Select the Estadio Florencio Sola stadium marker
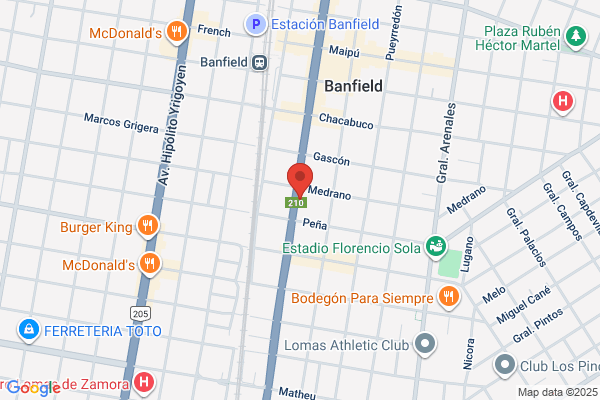The image size is (600, 400). pos(436,247)
